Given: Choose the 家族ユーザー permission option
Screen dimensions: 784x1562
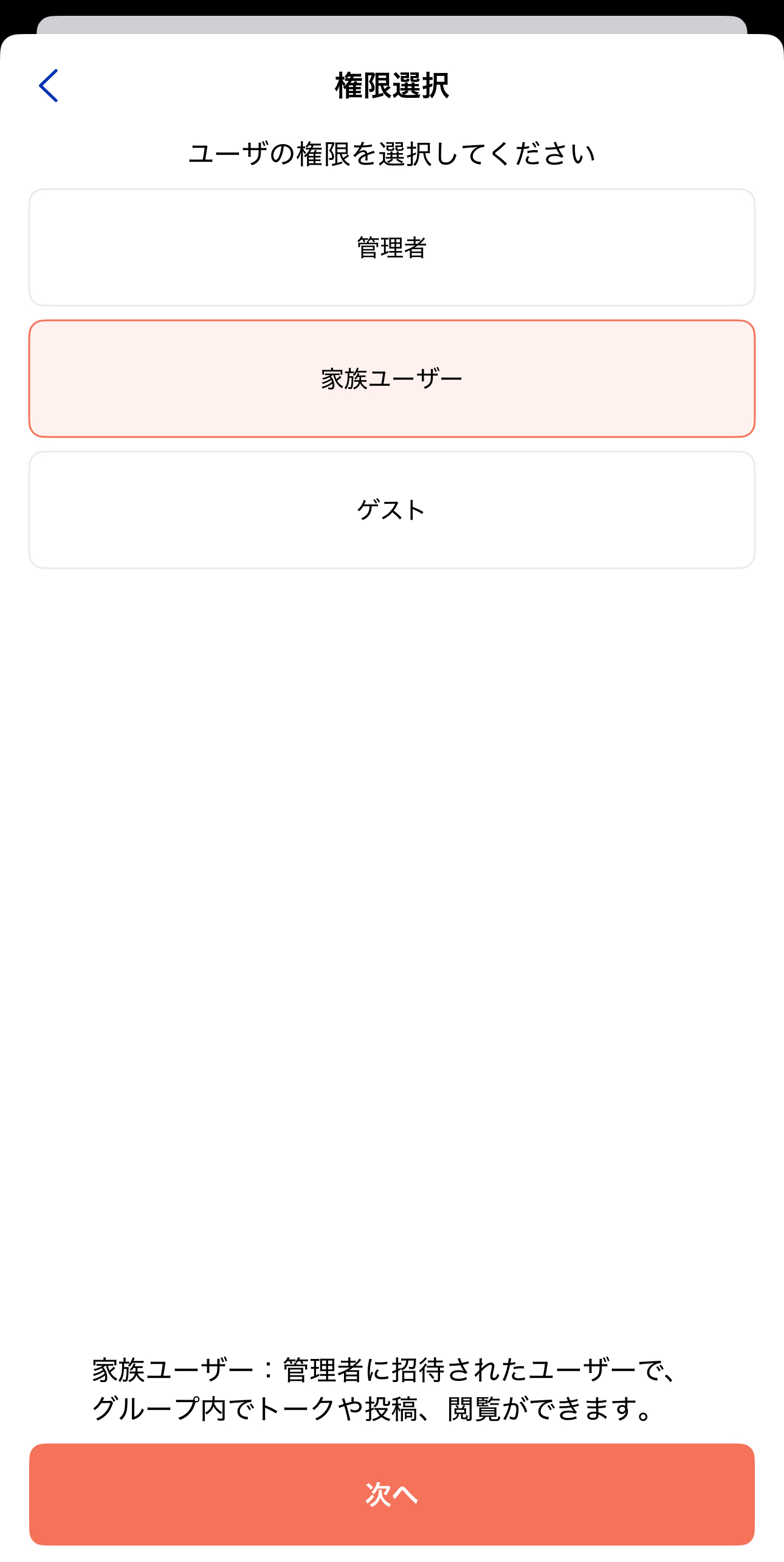Looking at the screenshot, I should point(392,379).
